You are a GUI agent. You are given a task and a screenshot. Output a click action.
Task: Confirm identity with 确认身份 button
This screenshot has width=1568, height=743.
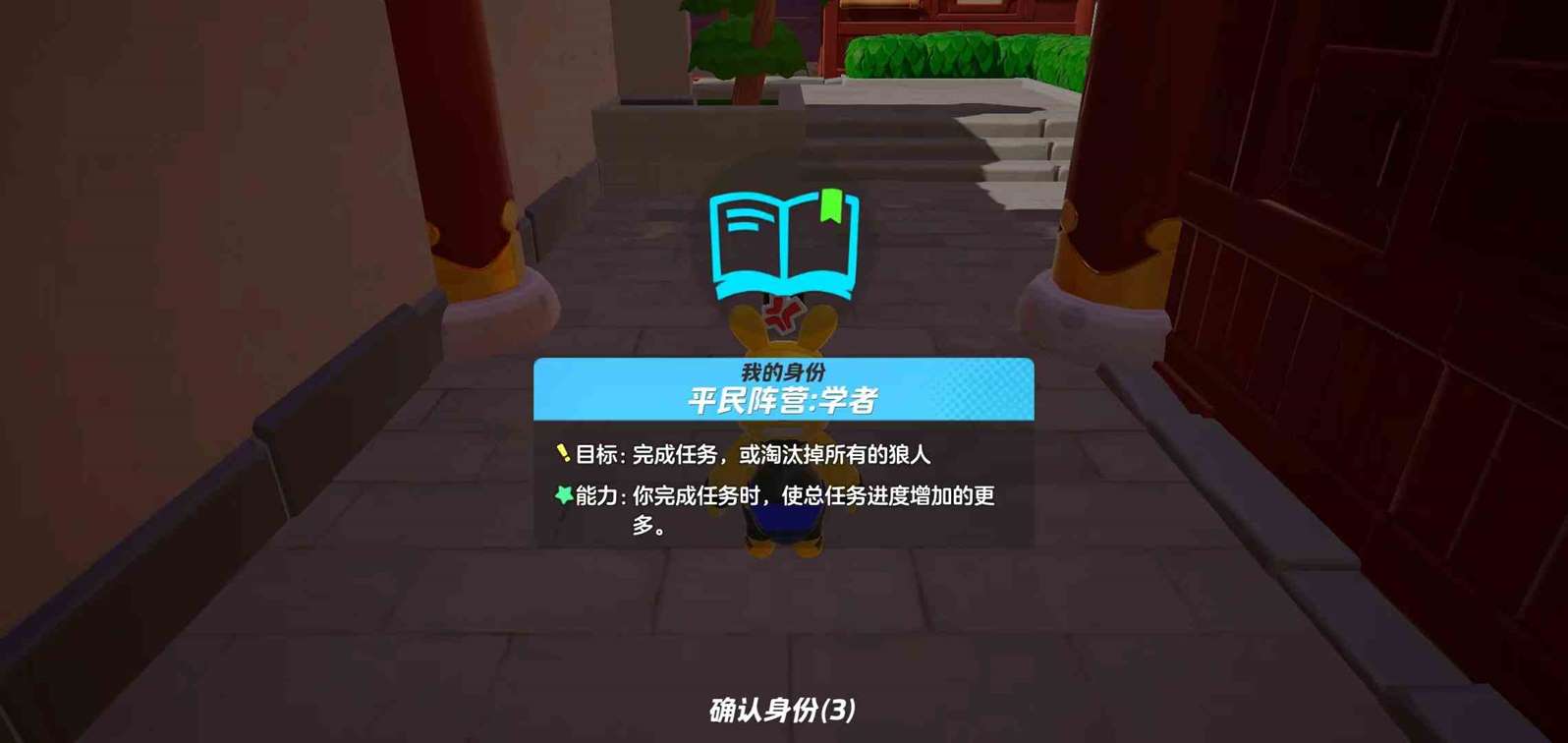coord(782,710)
